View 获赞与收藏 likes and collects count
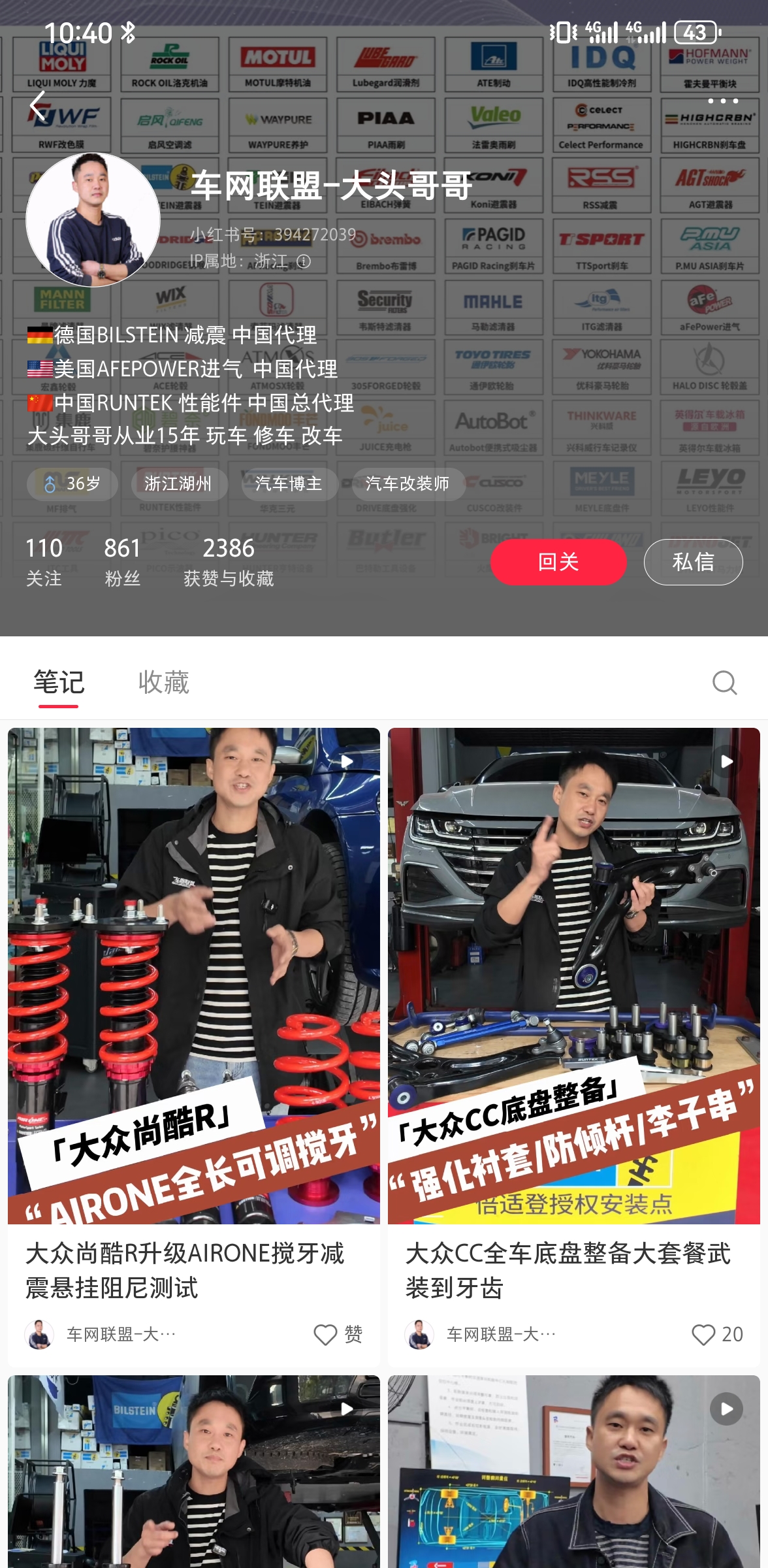768x1568 pixels. tap(229, 561)
